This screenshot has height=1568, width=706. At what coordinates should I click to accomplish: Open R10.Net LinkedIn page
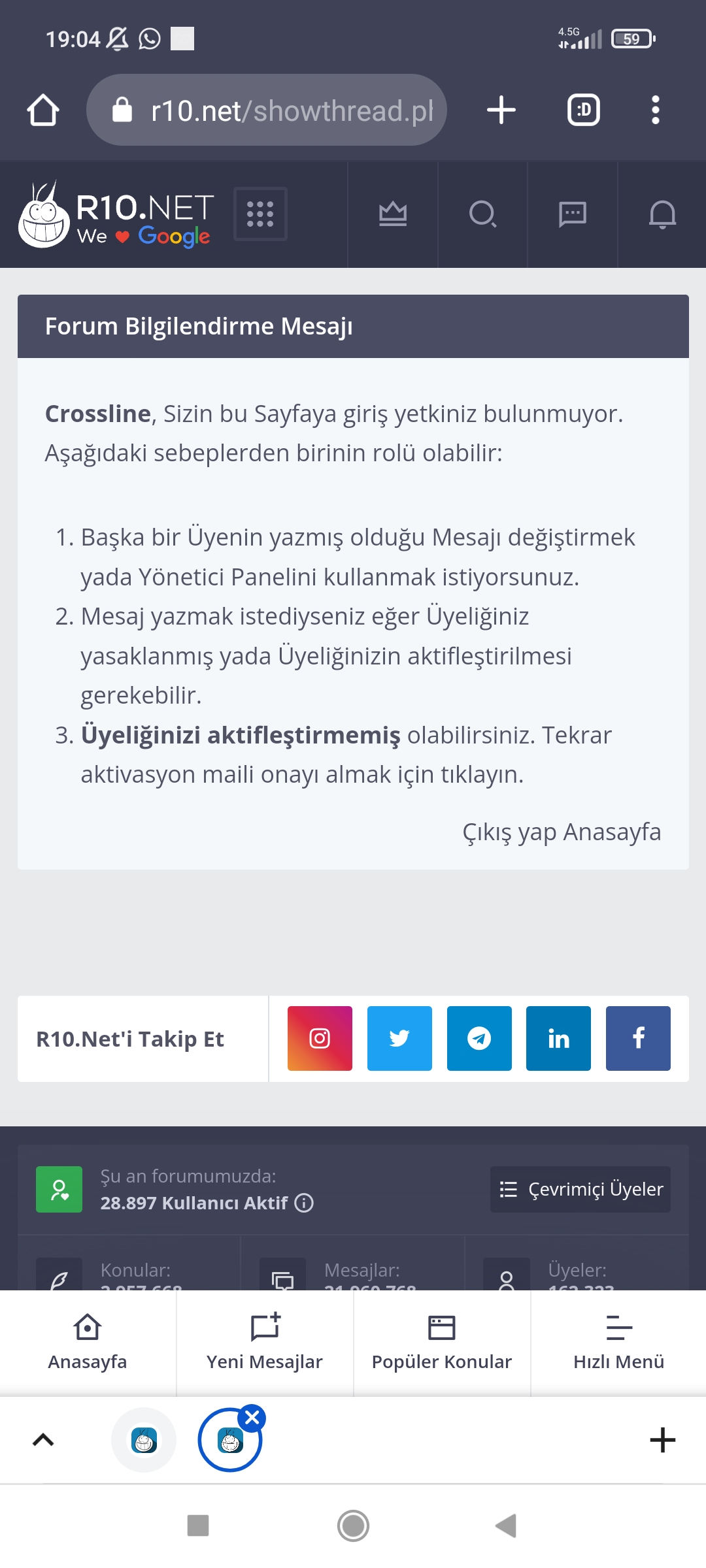[558, 1038]
